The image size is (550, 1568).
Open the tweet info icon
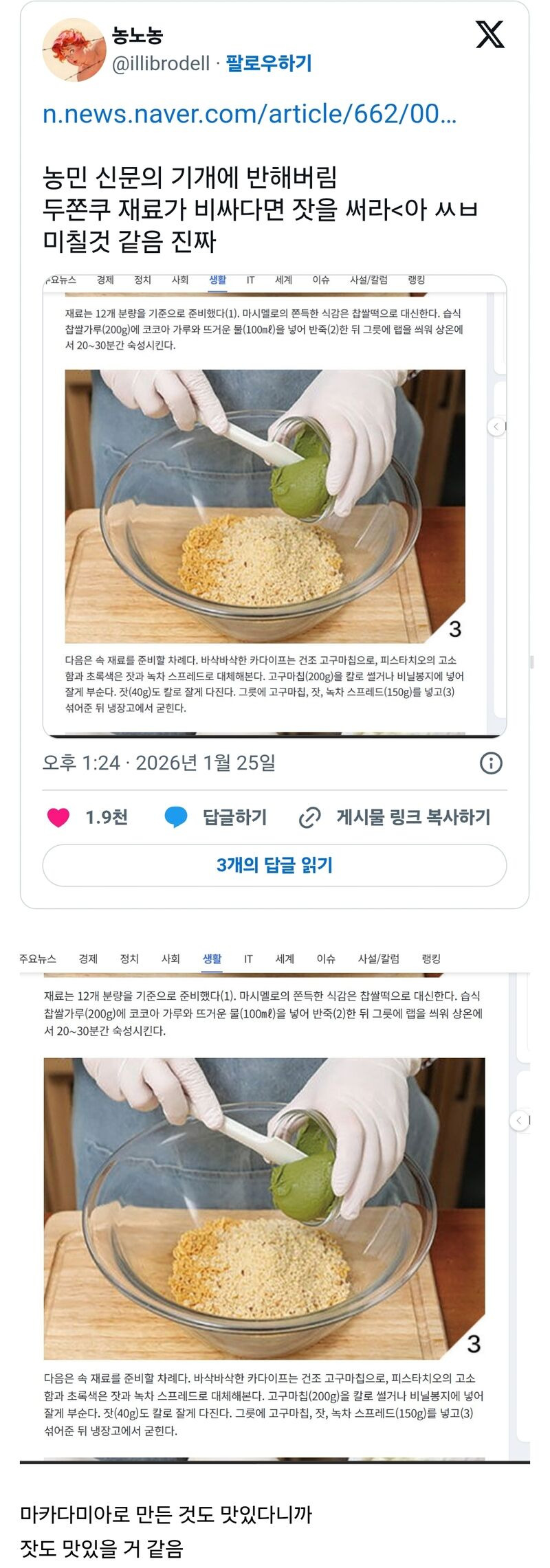[491, 763]
